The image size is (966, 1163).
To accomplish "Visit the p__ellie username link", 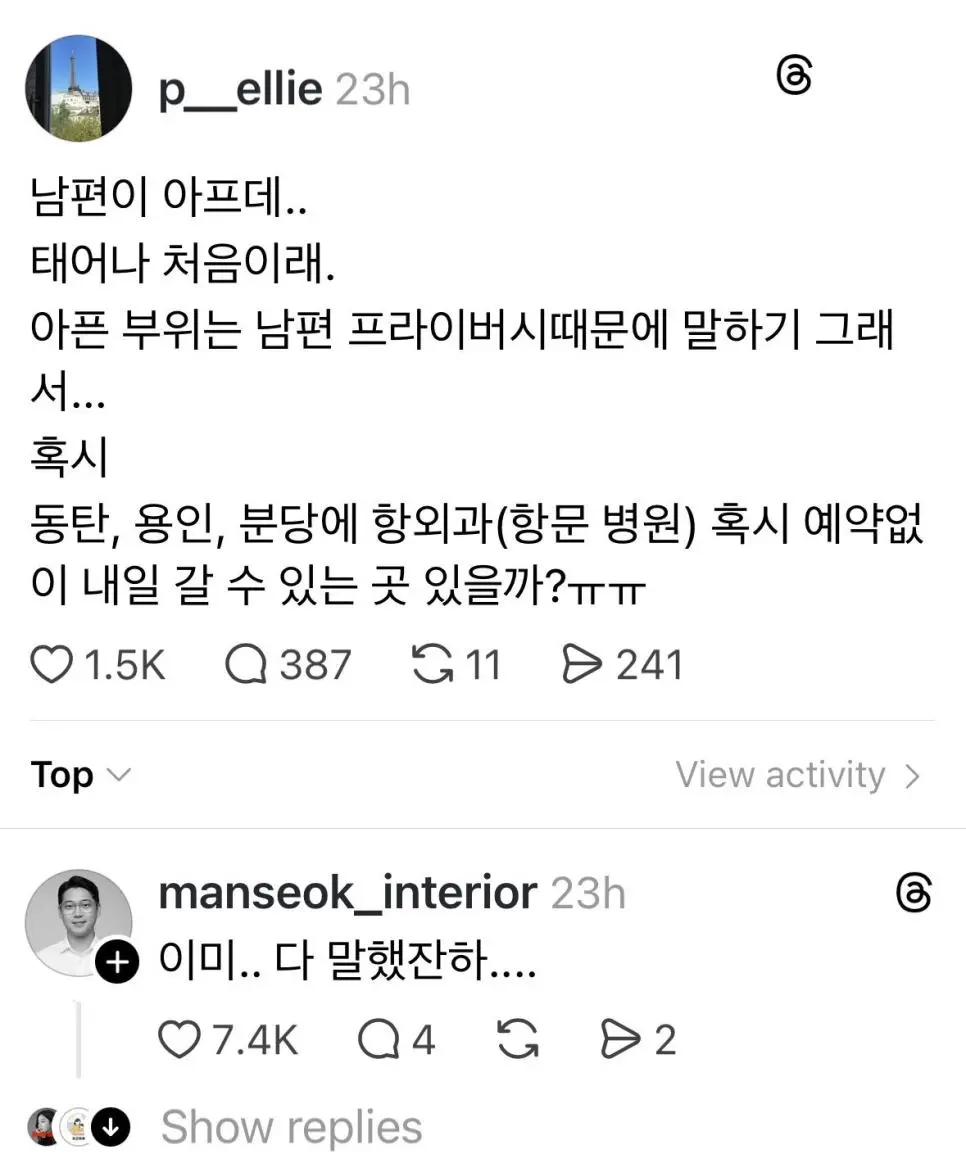I will [x=240, y=91].
